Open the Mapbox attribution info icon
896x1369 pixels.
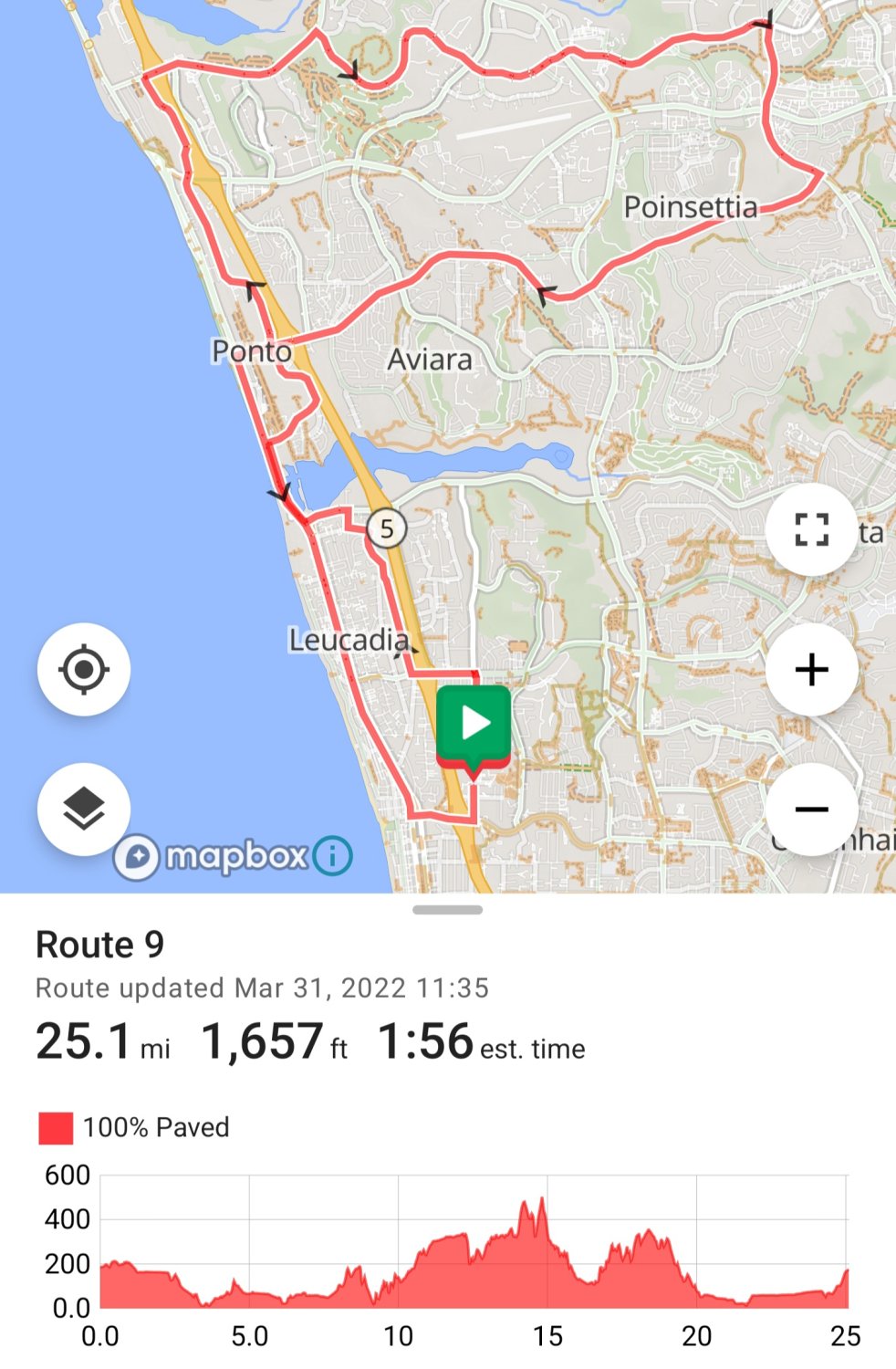tap(330, 856)
